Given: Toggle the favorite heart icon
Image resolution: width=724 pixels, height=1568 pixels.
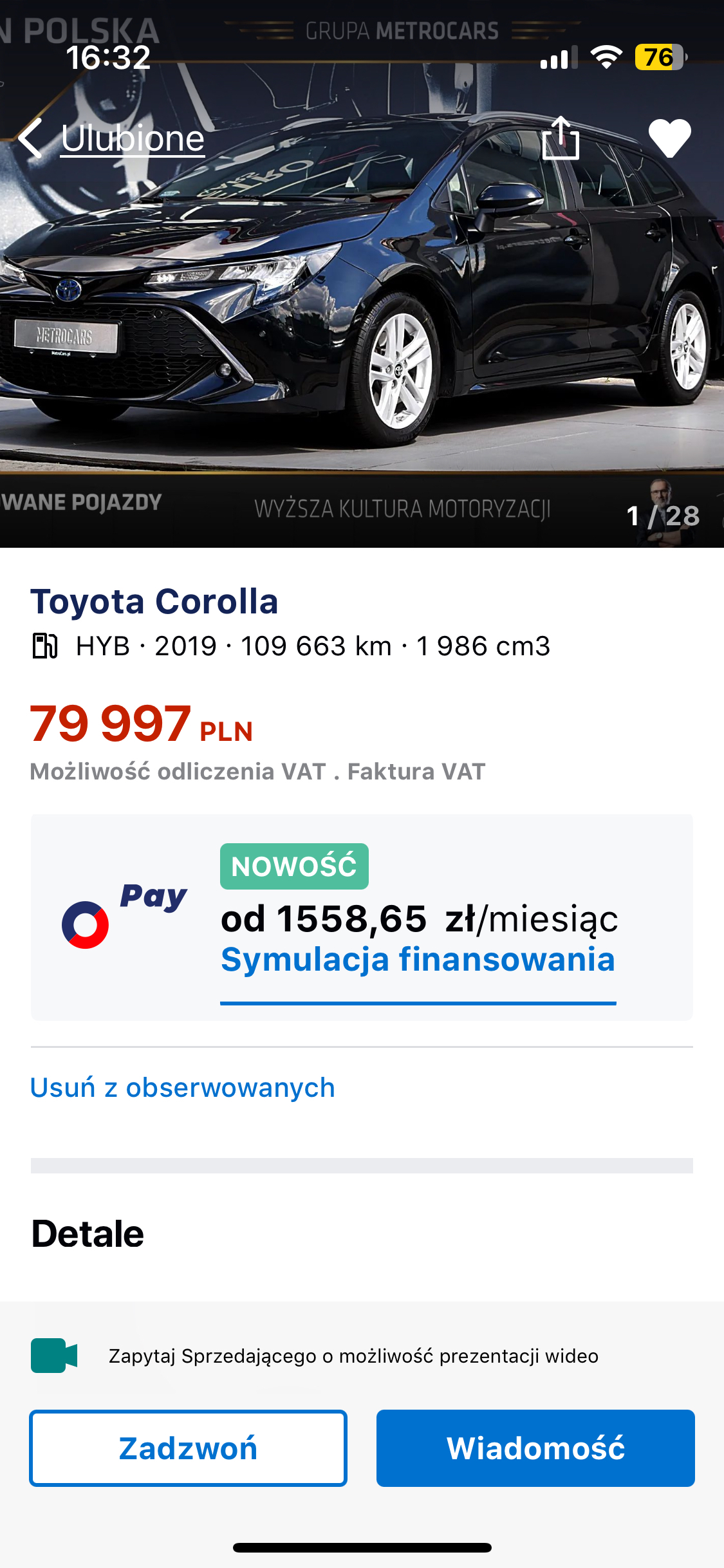Looking at the screenshot, I should [669, 138].
